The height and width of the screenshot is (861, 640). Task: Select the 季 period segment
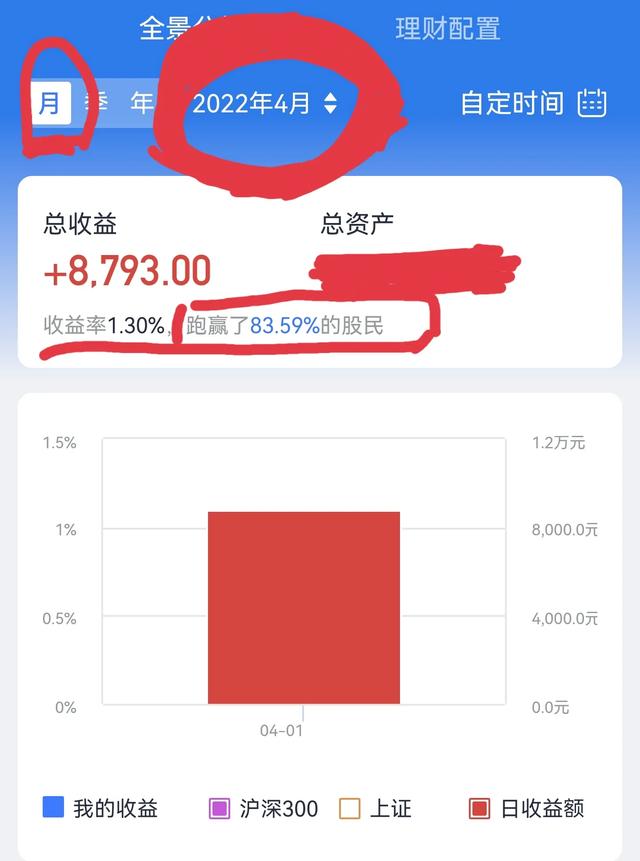(97, 103)
